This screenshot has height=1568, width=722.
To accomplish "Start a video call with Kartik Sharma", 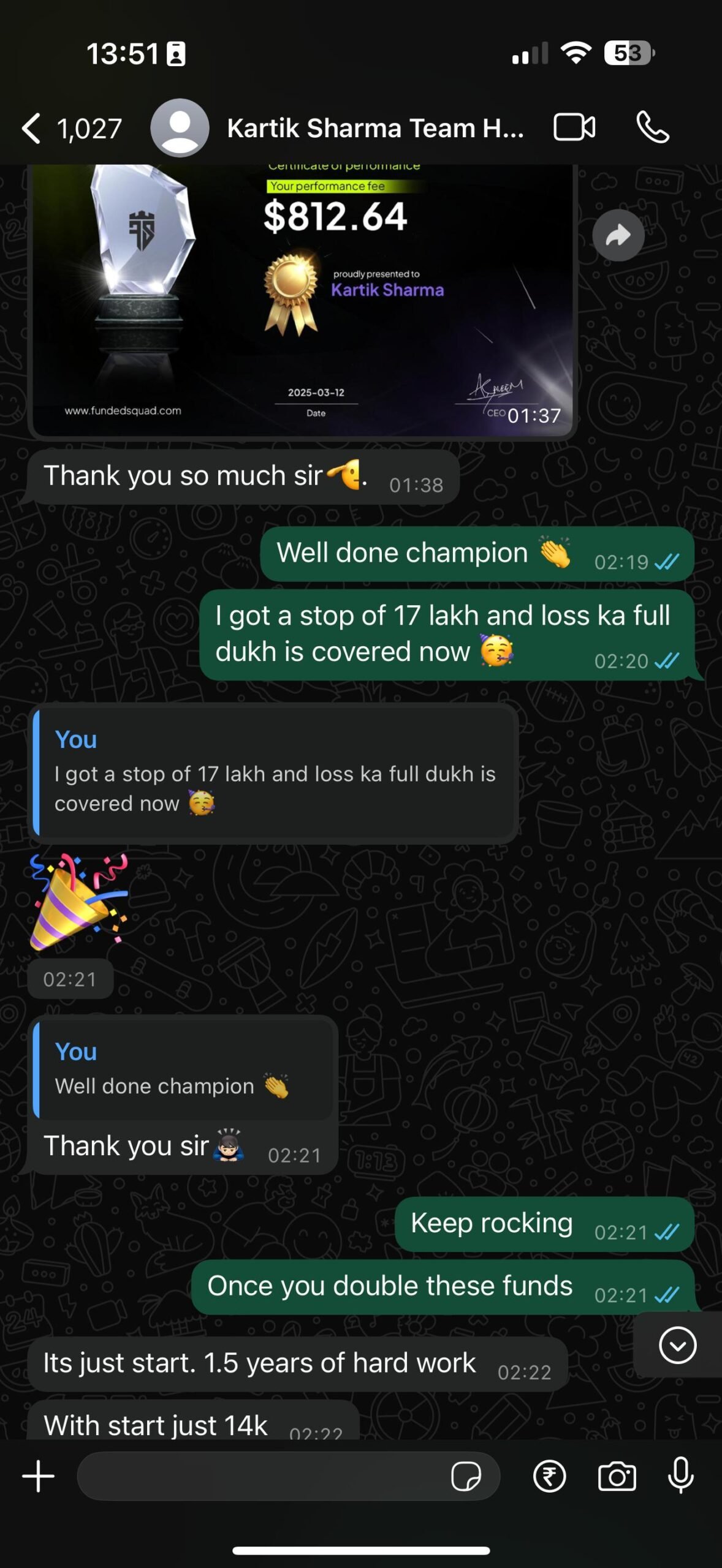I will click(574, 127).
